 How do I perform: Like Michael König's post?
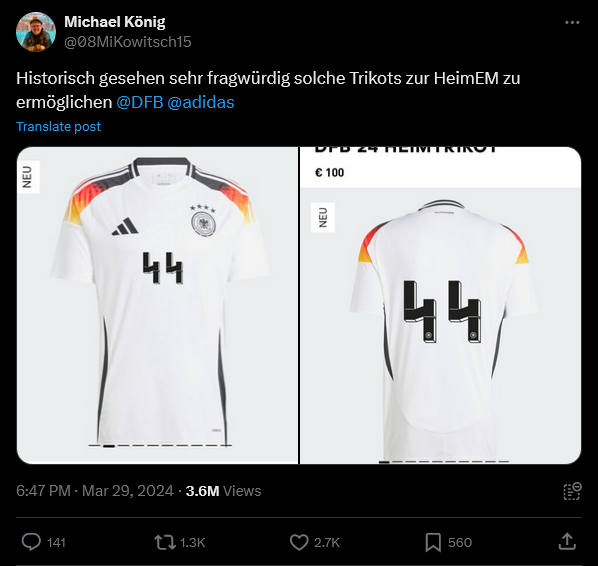(x=299, y=542)
